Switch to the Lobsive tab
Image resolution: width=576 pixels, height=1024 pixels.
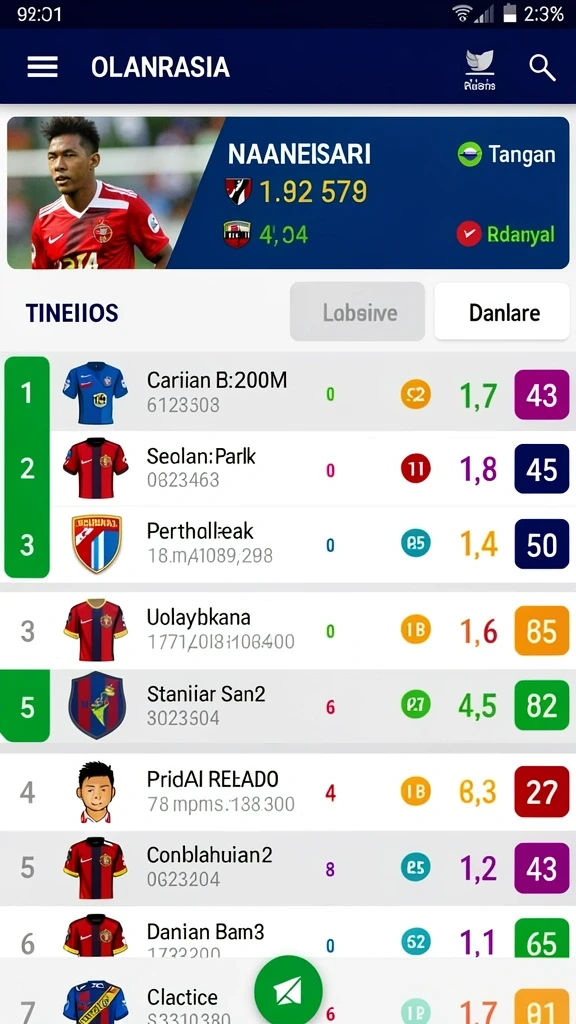tap(357, 312)
